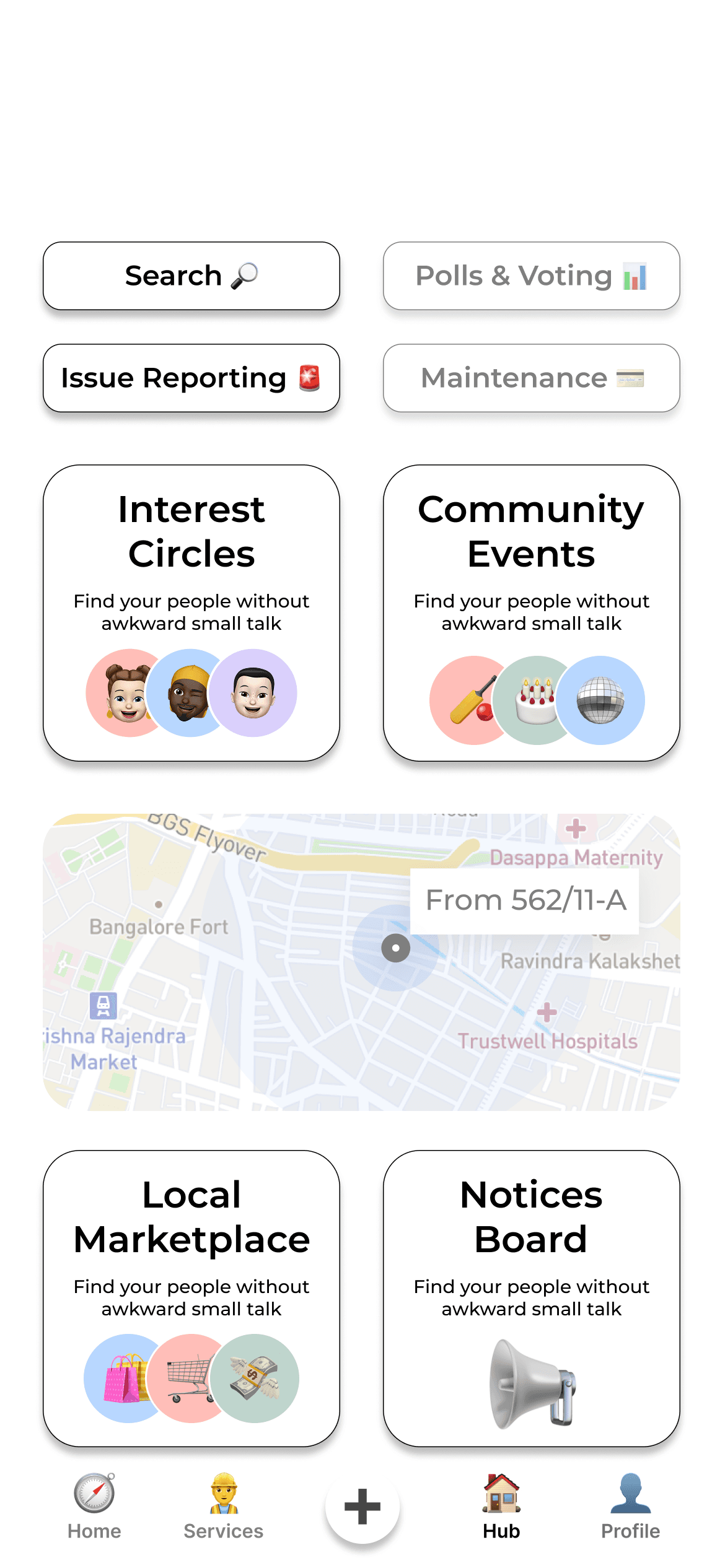725x1568 pixels.
Task: Open the Search bar
Action: 191,276
